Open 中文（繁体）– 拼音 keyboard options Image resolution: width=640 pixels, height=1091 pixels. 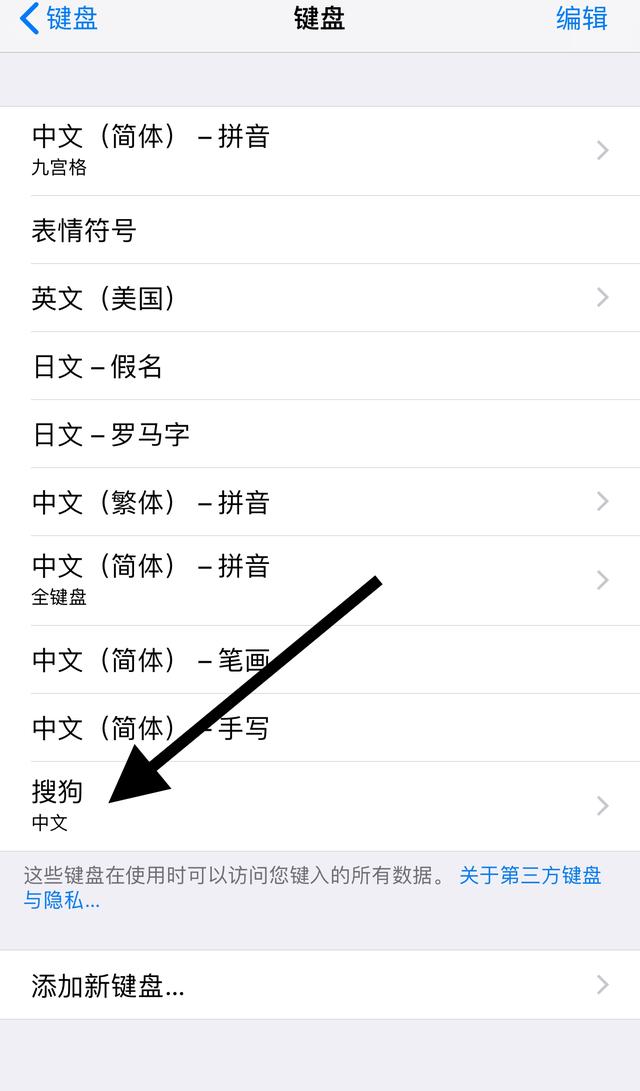(x=320, y=502)
